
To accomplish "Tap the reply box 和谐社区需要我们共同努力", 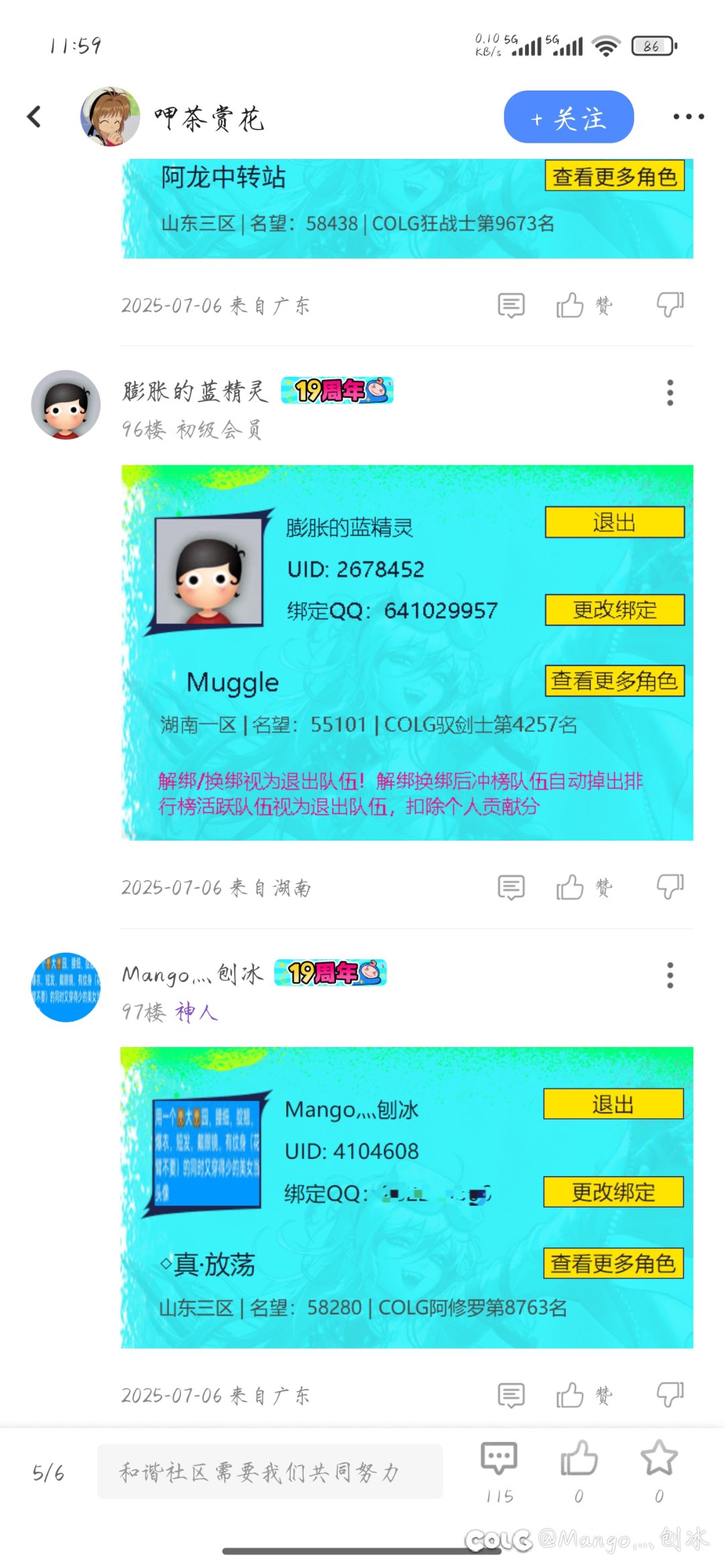I will [x=269, y=1471].
